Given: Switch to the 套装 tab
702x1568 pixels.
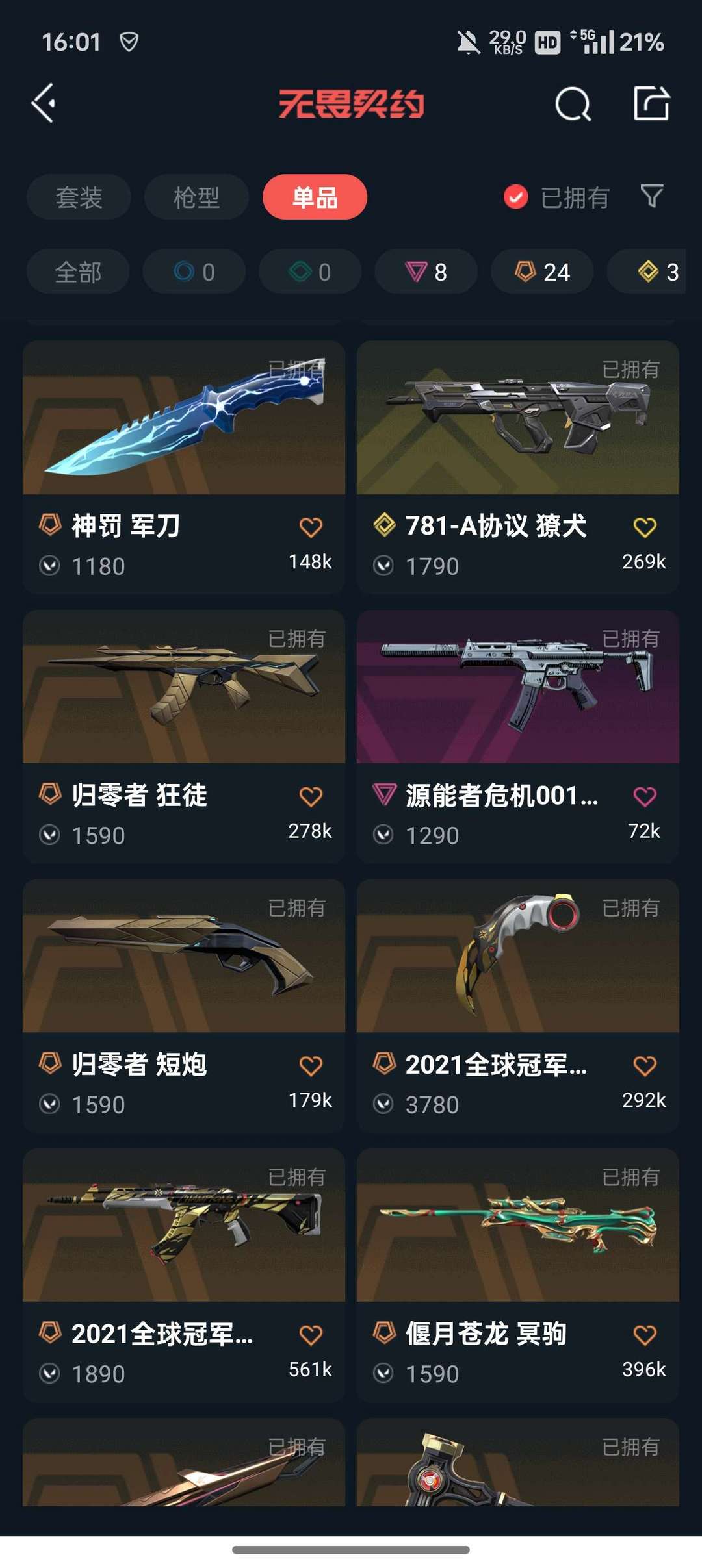Looking at the screenshot, I should click(x=79, y=197).
